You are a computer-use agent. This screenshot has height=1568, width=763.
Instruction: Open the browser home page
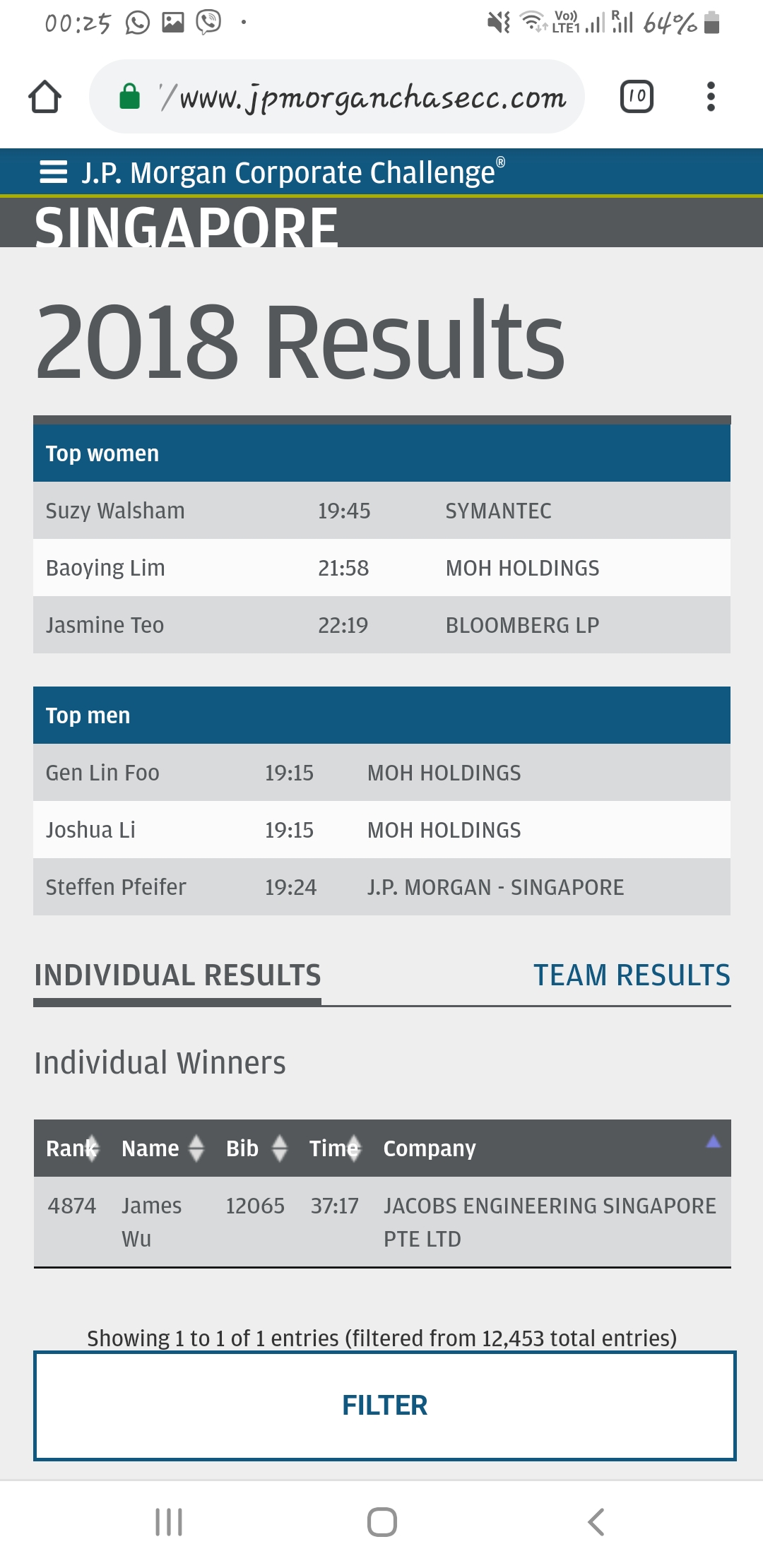click(45, 97)
